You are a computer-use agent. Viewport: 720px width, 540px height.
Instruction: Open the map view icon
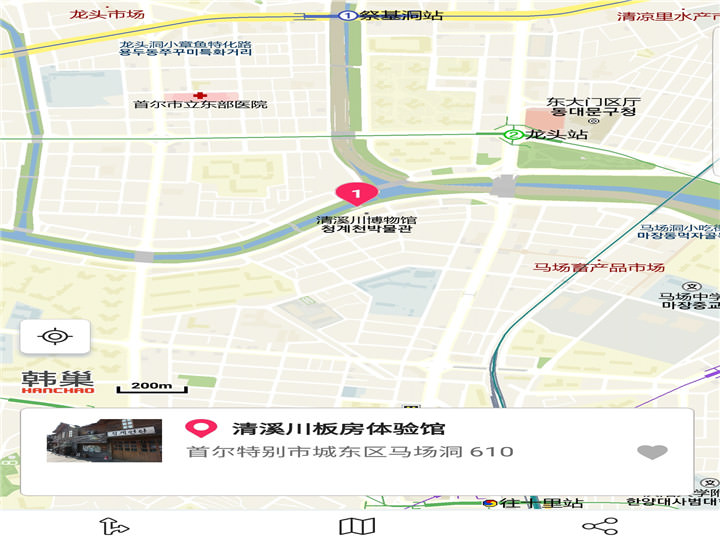coord(357,526)
